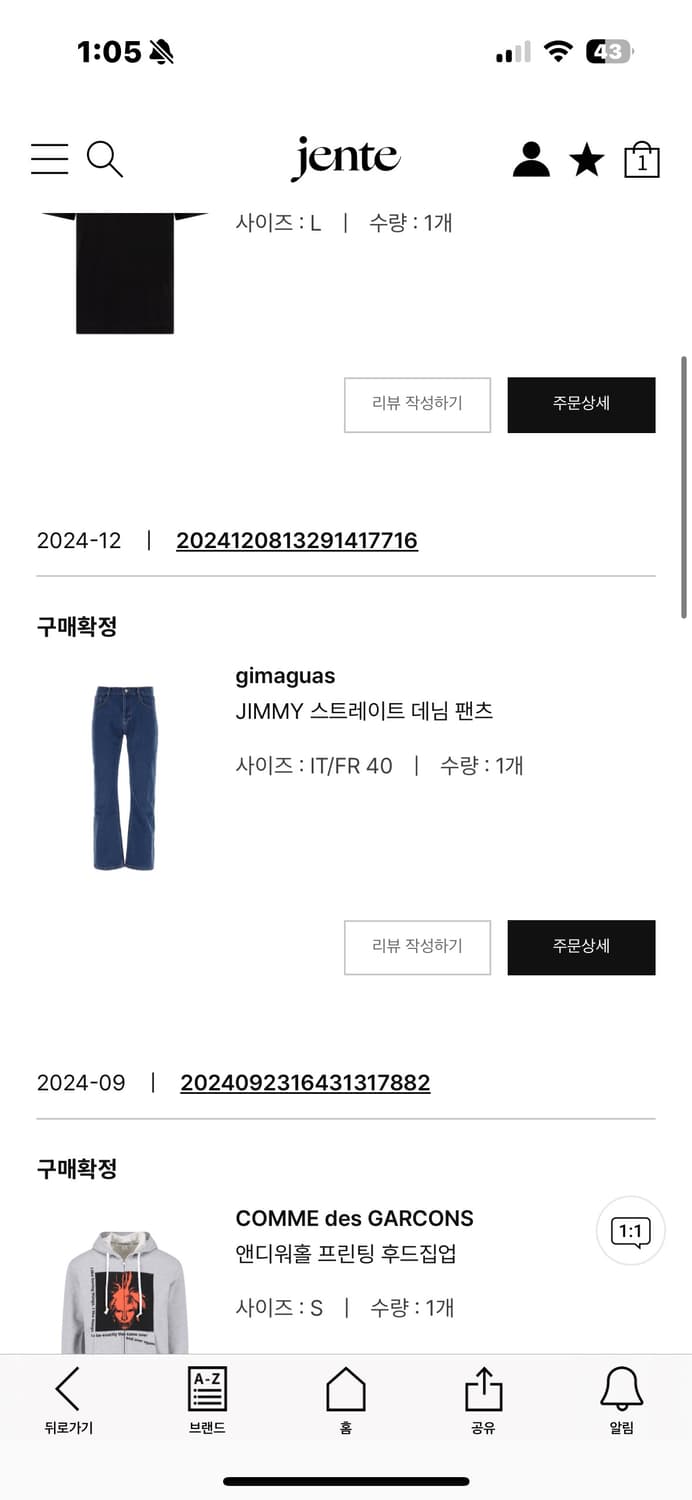Screen dimensions: 692x1500
Task: Write a review for JIMMY denim pants
Action: tap(417, 947)
